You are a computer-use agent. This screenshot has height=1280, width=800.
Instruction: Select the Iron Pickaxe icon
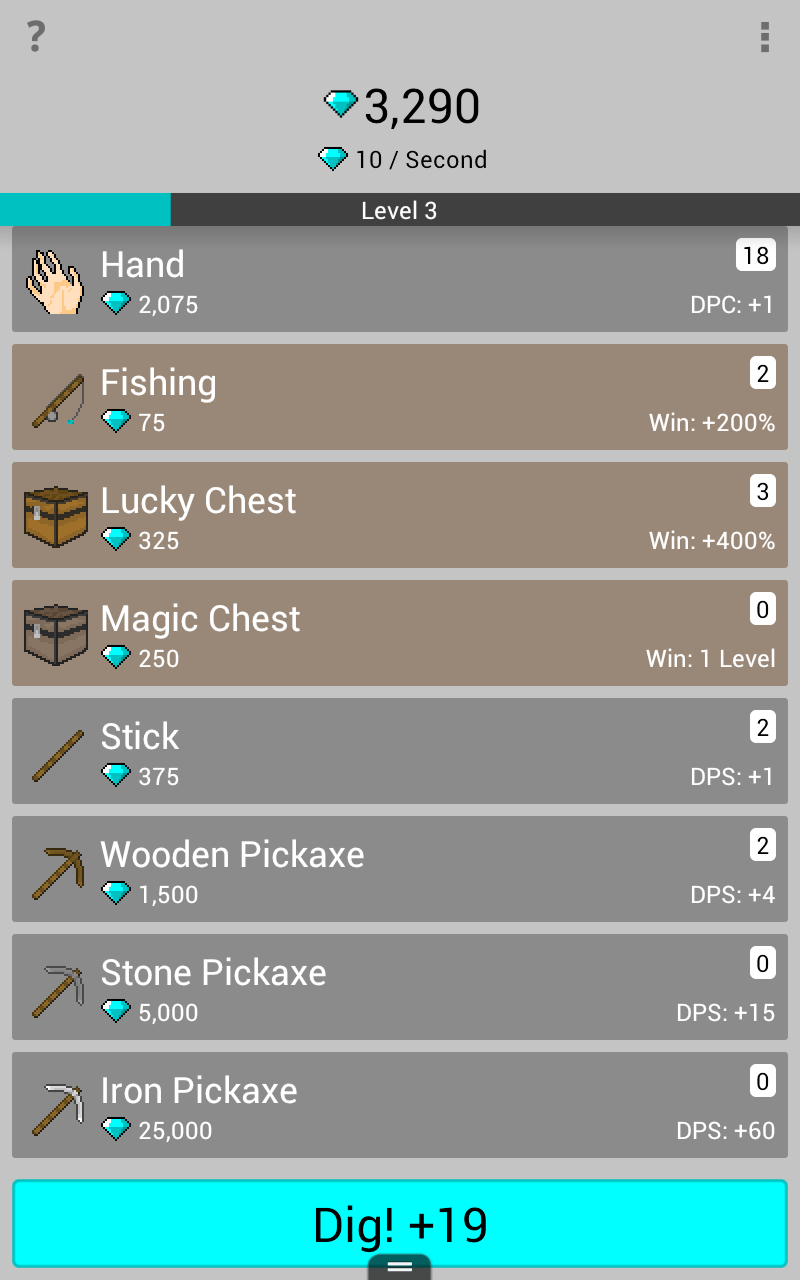click(x=55, y=1105)
